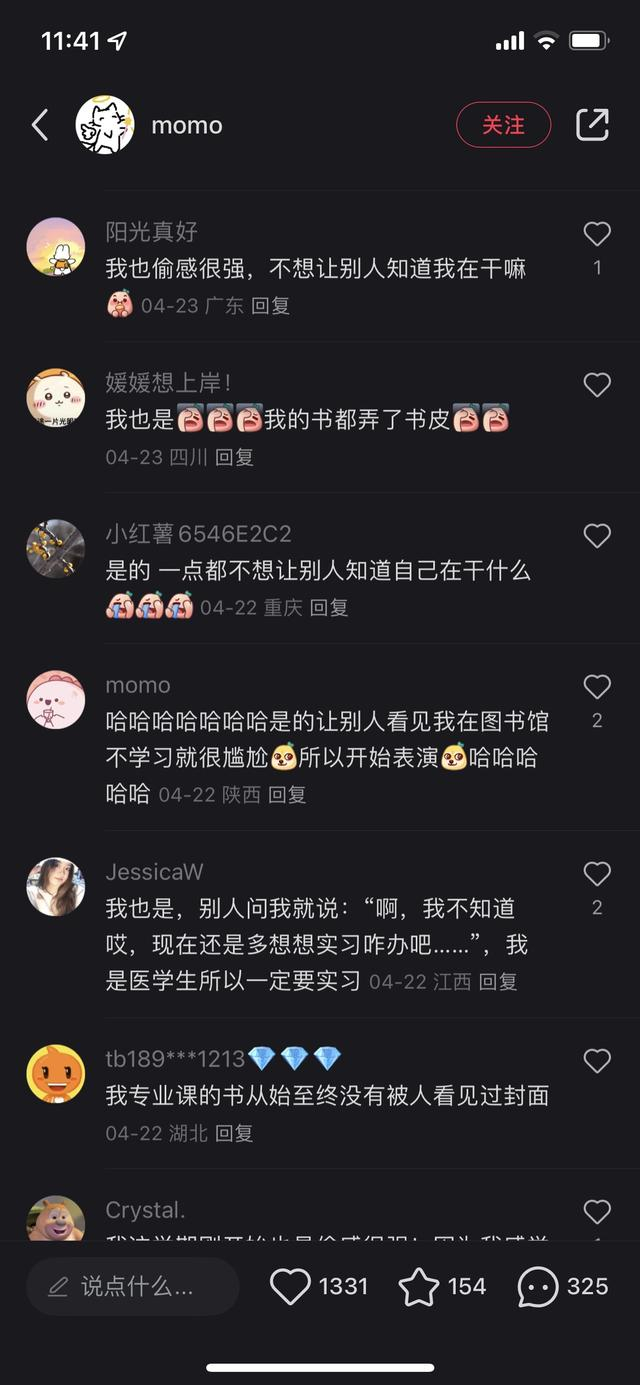Open the 325 comments bubble
The height and width of the screenshot is (1385, 640).
tap(537, 1287)
